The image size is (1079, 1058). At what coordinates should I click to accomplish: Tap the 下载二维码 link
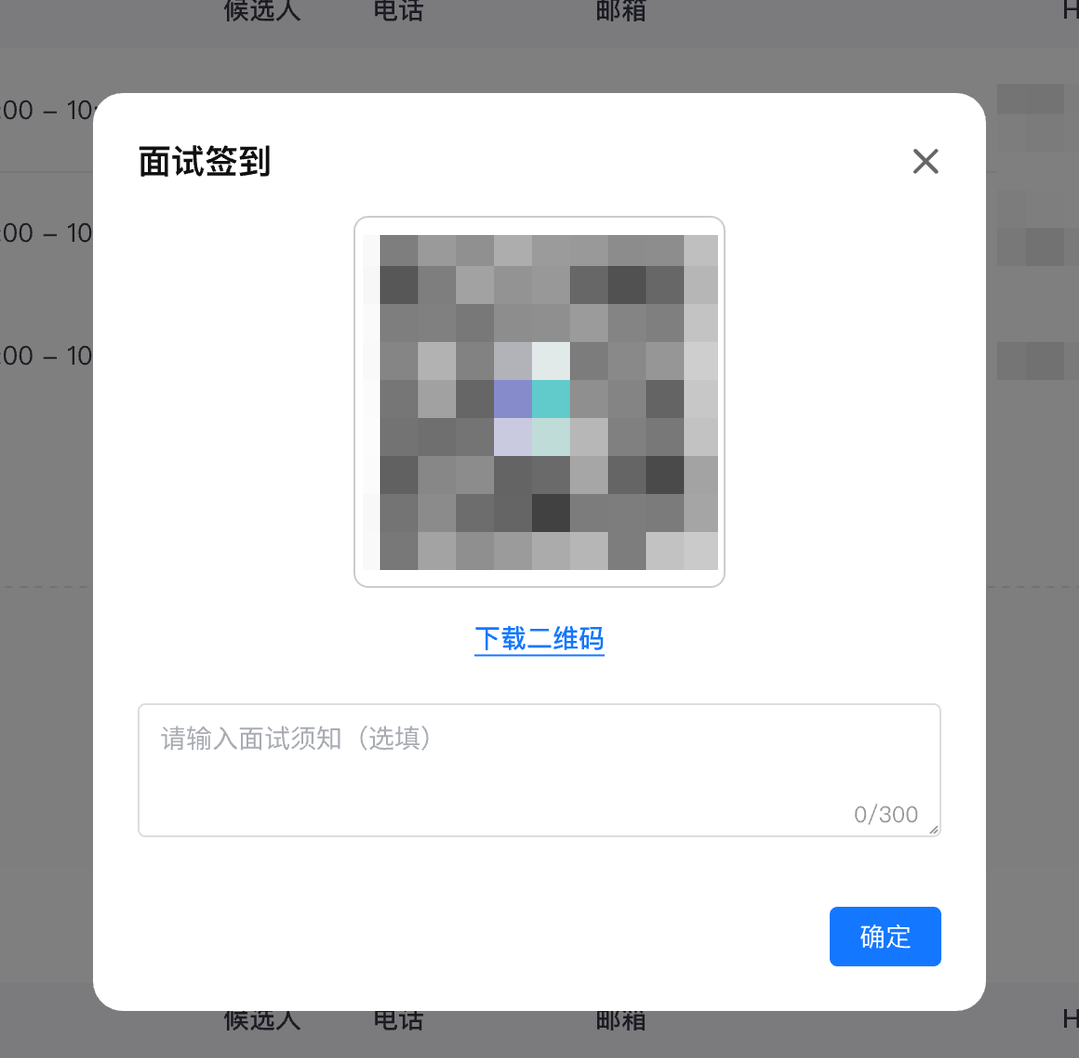[539, 639]
